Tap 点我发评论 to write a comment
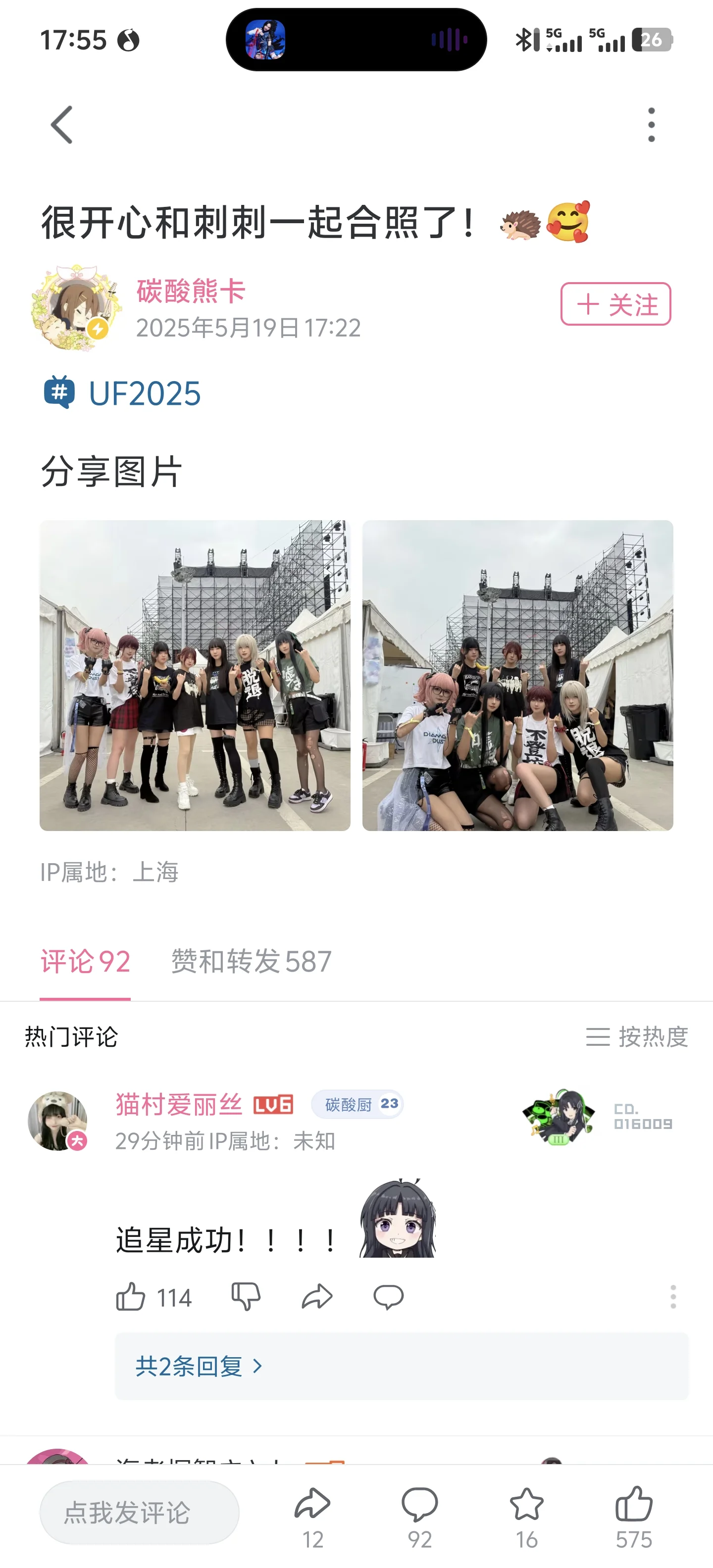The height and width of the screenshot is (1568, 713). tap(140, 1513)
